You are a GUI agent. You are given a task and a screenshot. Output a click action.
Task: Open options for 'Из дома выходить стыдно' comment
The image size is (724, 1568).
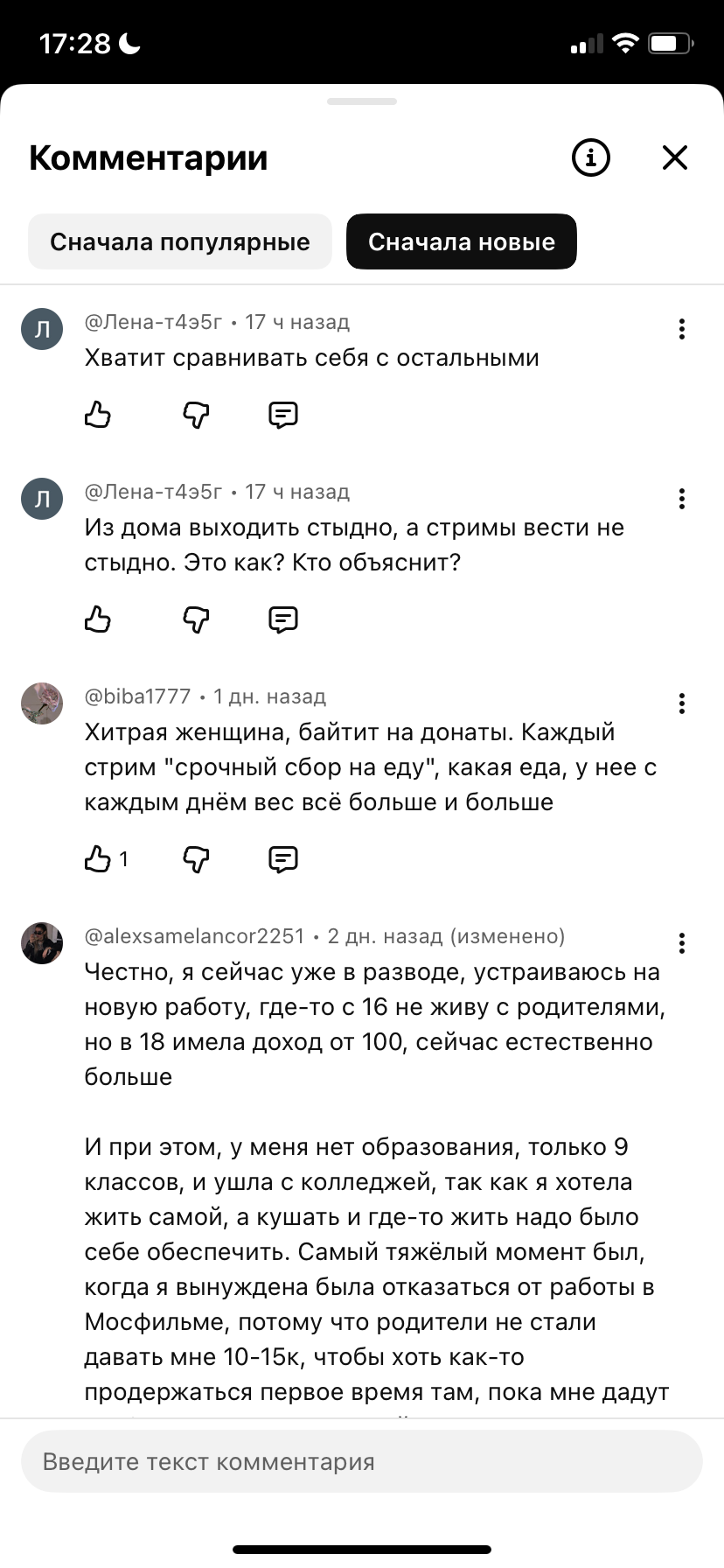click(x=681, y=499)
